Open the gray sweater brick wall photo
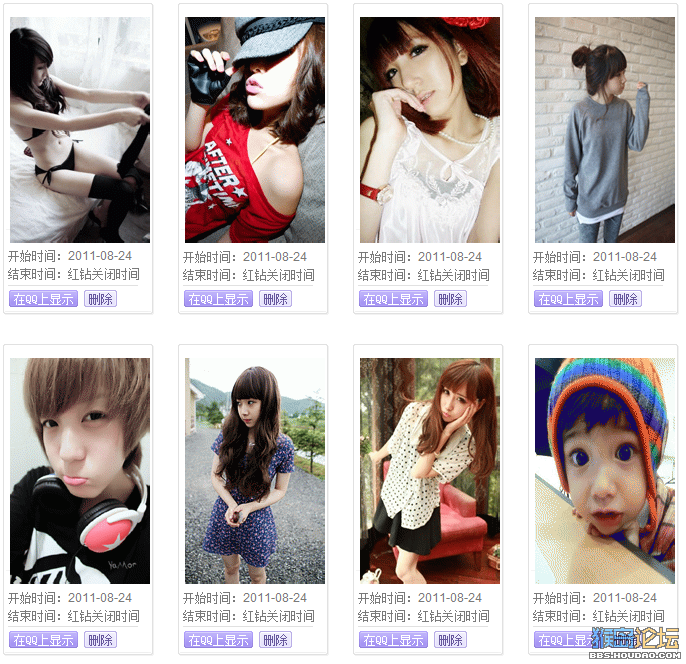Screen dimensions: 686x664 [604, 129]
